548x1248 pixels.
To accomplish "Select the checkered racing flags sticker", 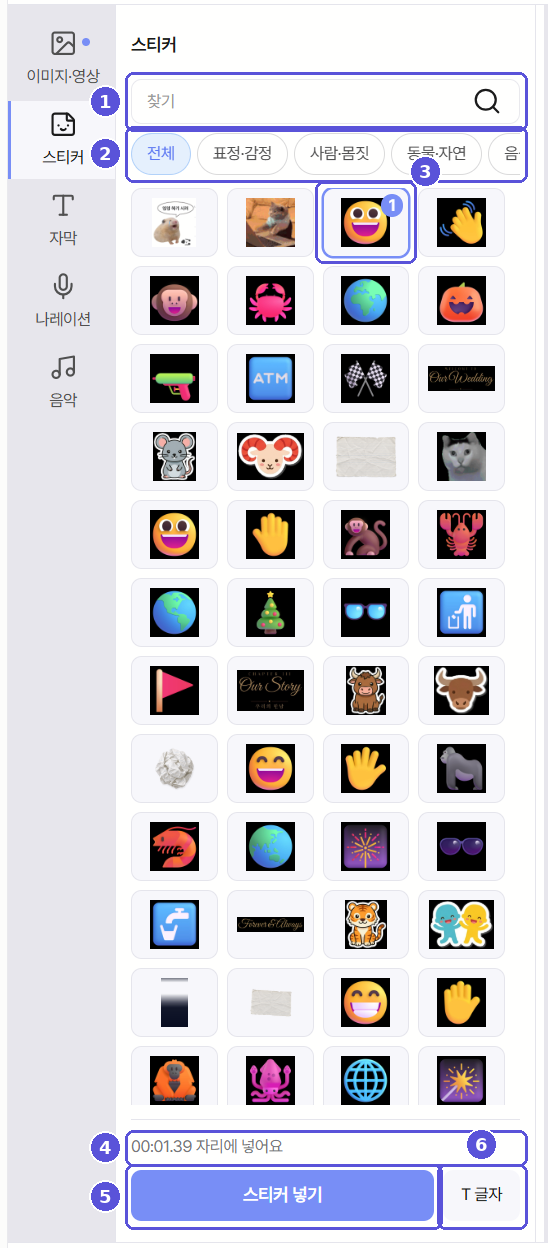I will point(365,378).
